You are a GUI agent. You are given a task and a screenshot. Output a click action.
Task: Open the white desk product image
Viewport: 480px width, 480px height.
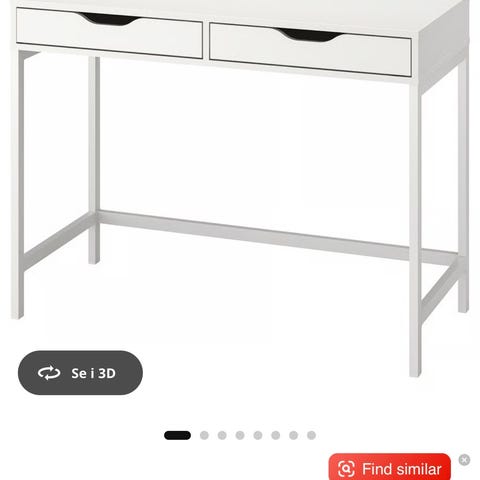coord(240,188)
